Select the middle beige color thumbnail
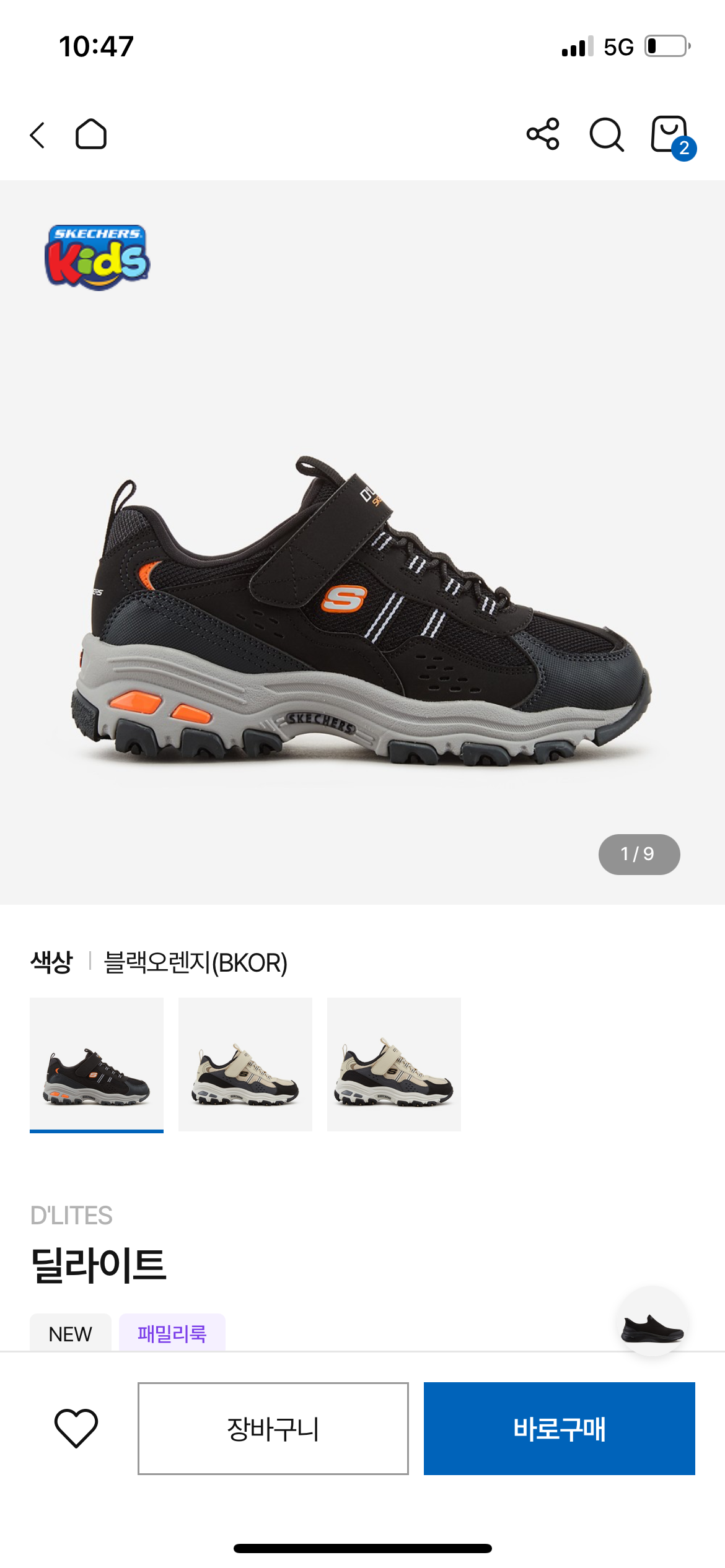 (x=245, y=1065)
